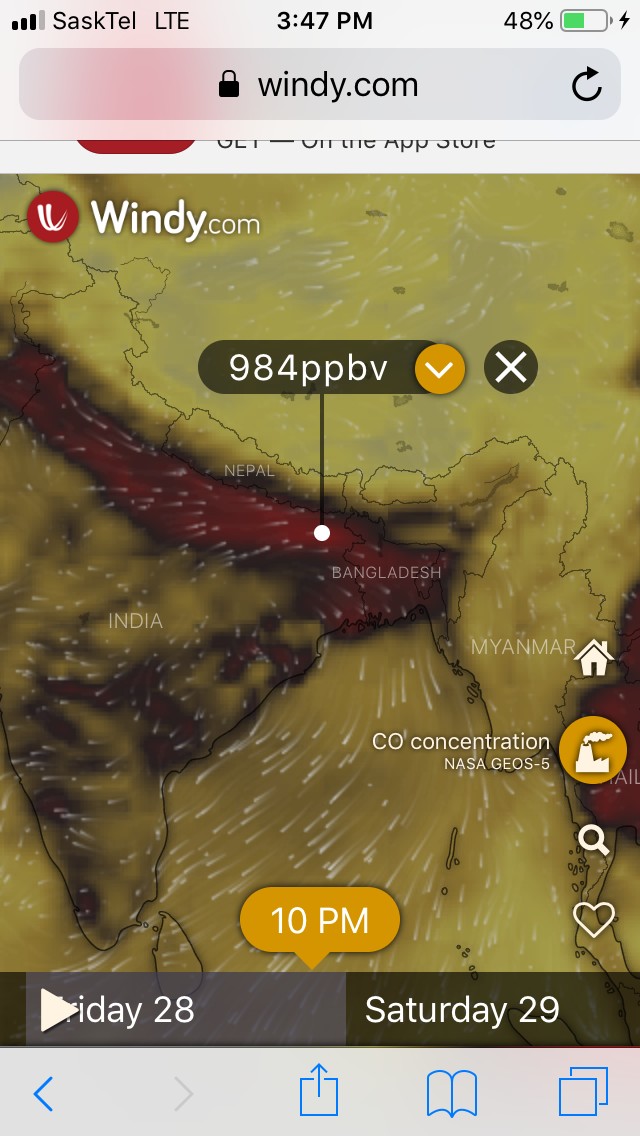
Task: Close the 984ppbv picker marker
Action: 511,368
